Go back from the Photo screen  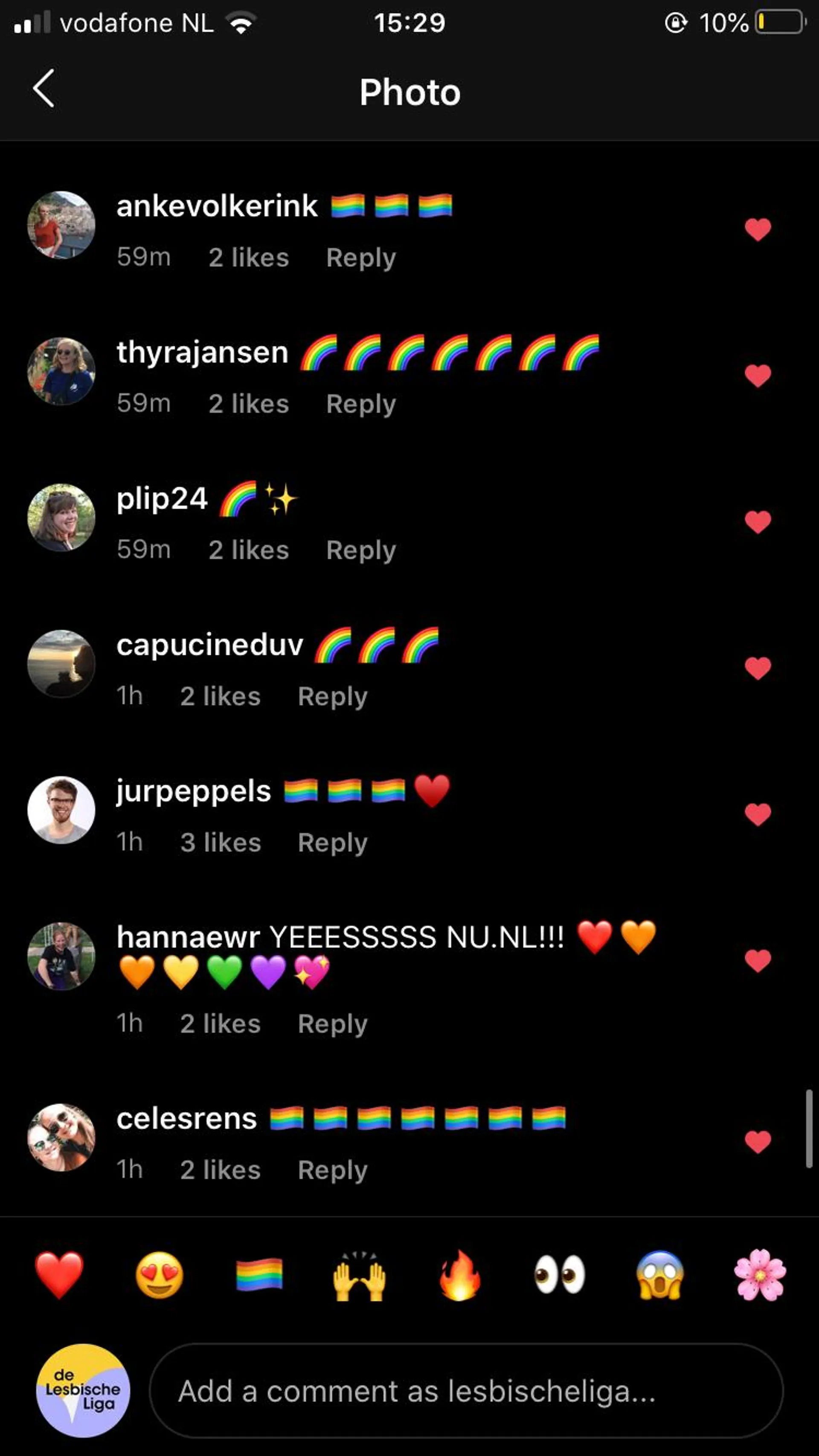click(44, 89)
